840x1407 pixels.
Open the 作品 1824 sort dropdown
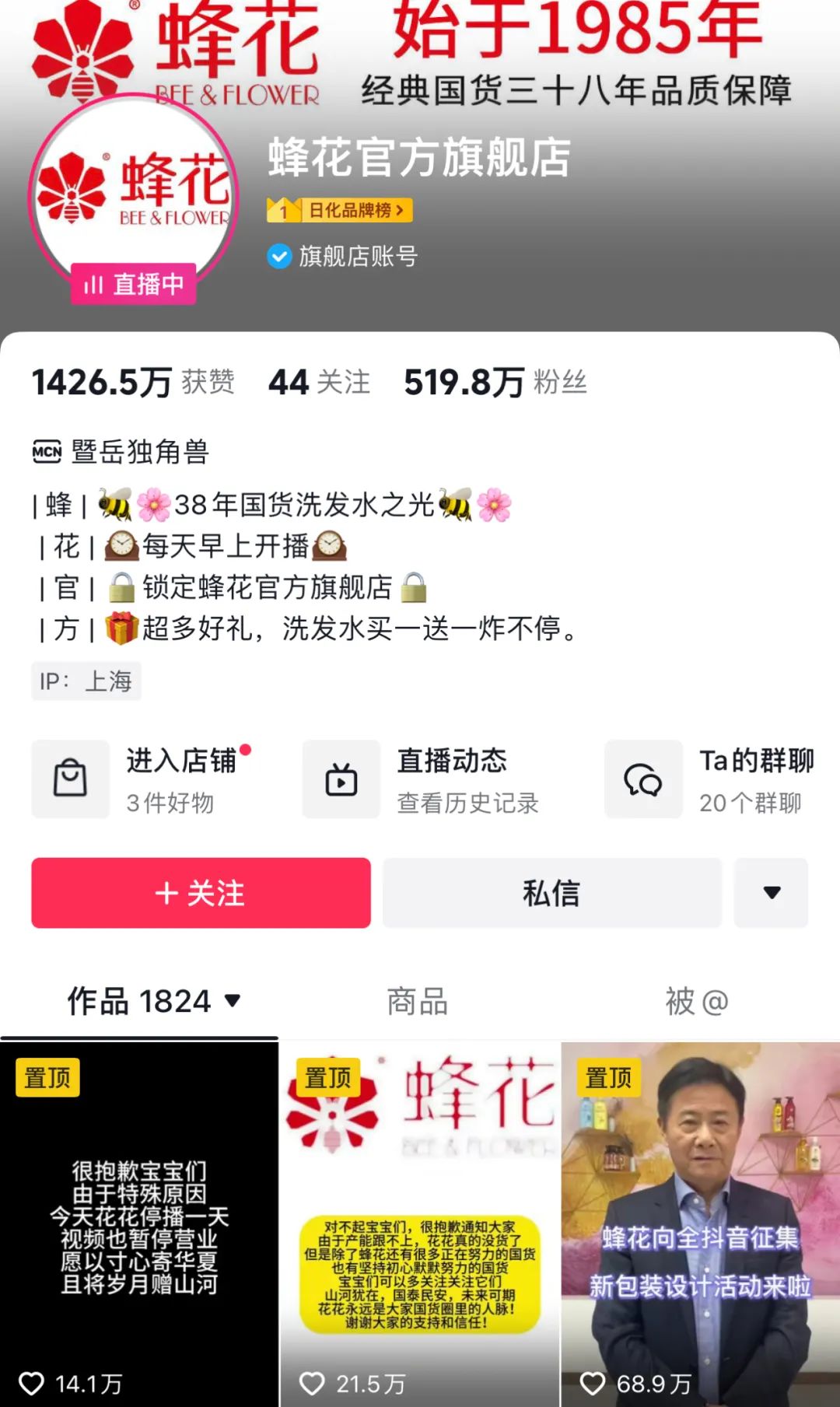point(154,1001)
